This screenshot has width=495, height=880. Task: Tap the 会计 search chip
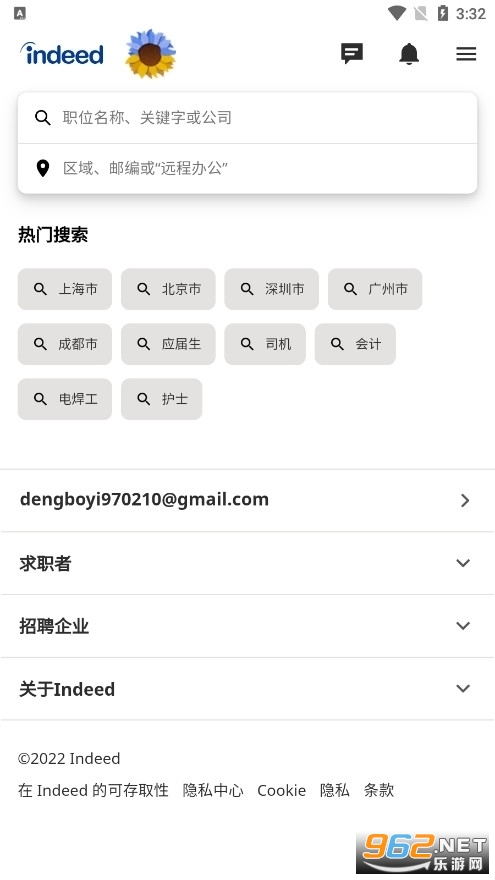point(355,344)
